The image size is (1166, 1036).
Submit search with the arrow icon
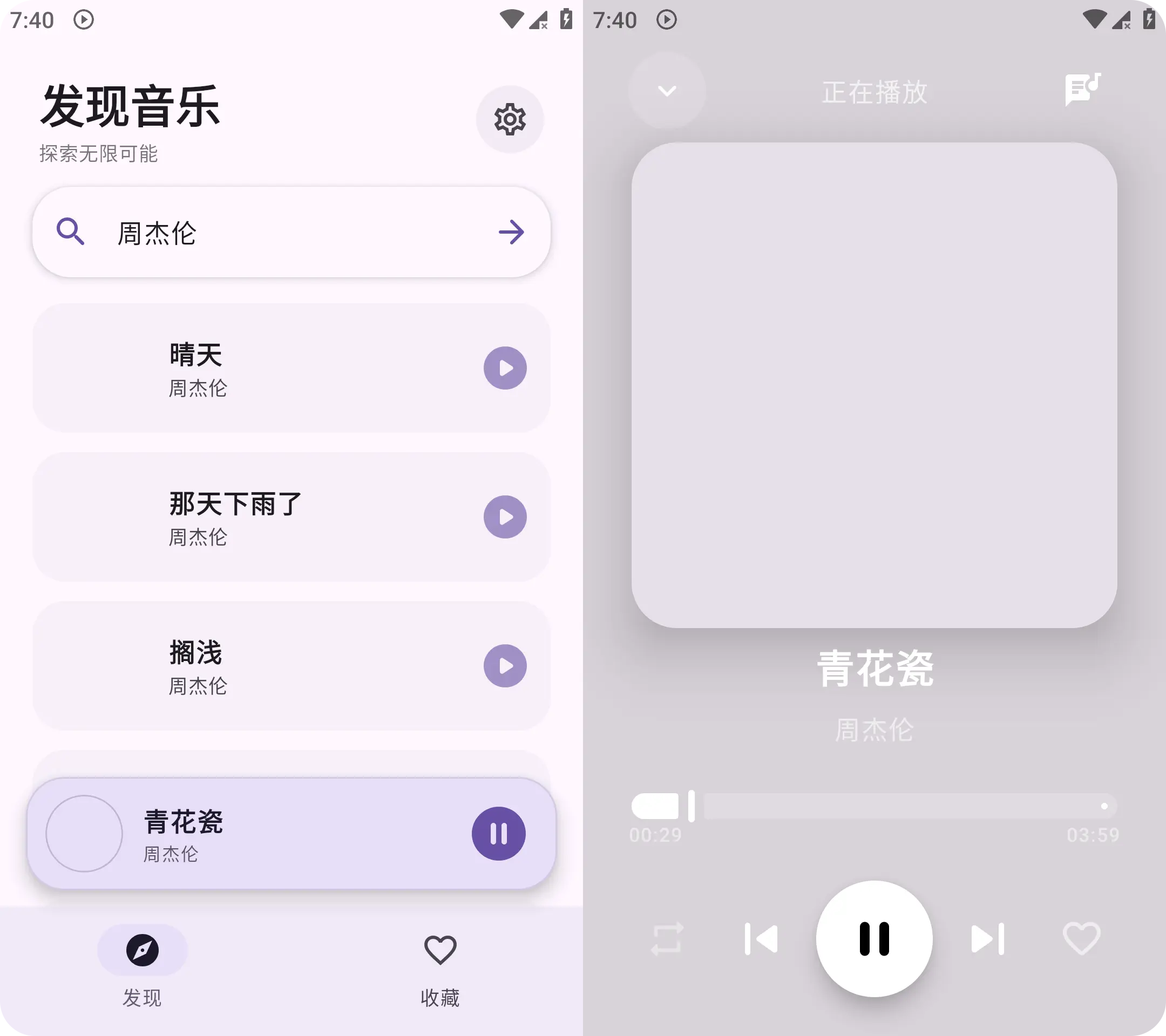pyautogui.click(x=511, y=233)
